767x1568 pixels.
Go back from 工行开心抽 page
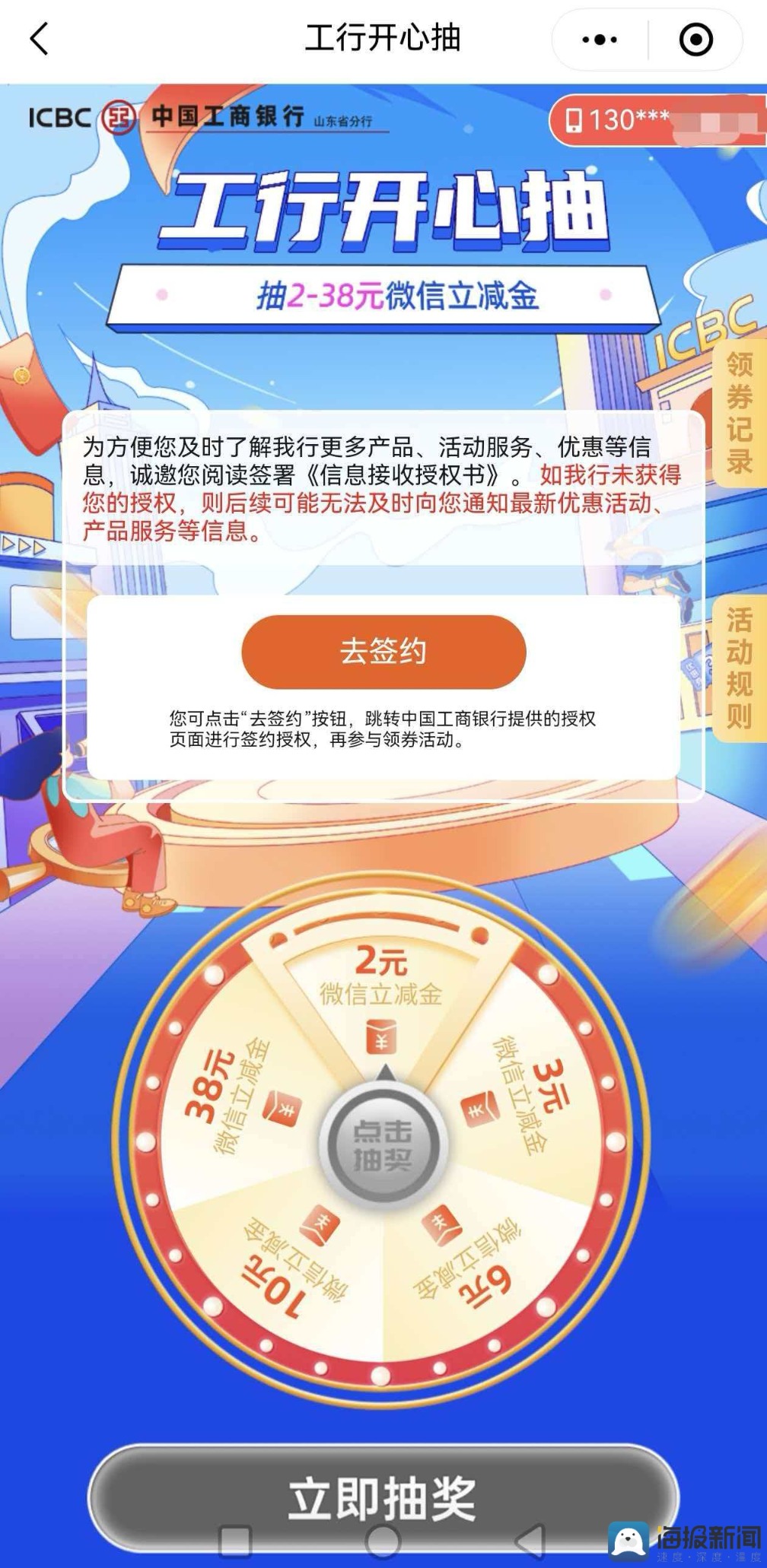pyautogui.click(x=40, y=39)
